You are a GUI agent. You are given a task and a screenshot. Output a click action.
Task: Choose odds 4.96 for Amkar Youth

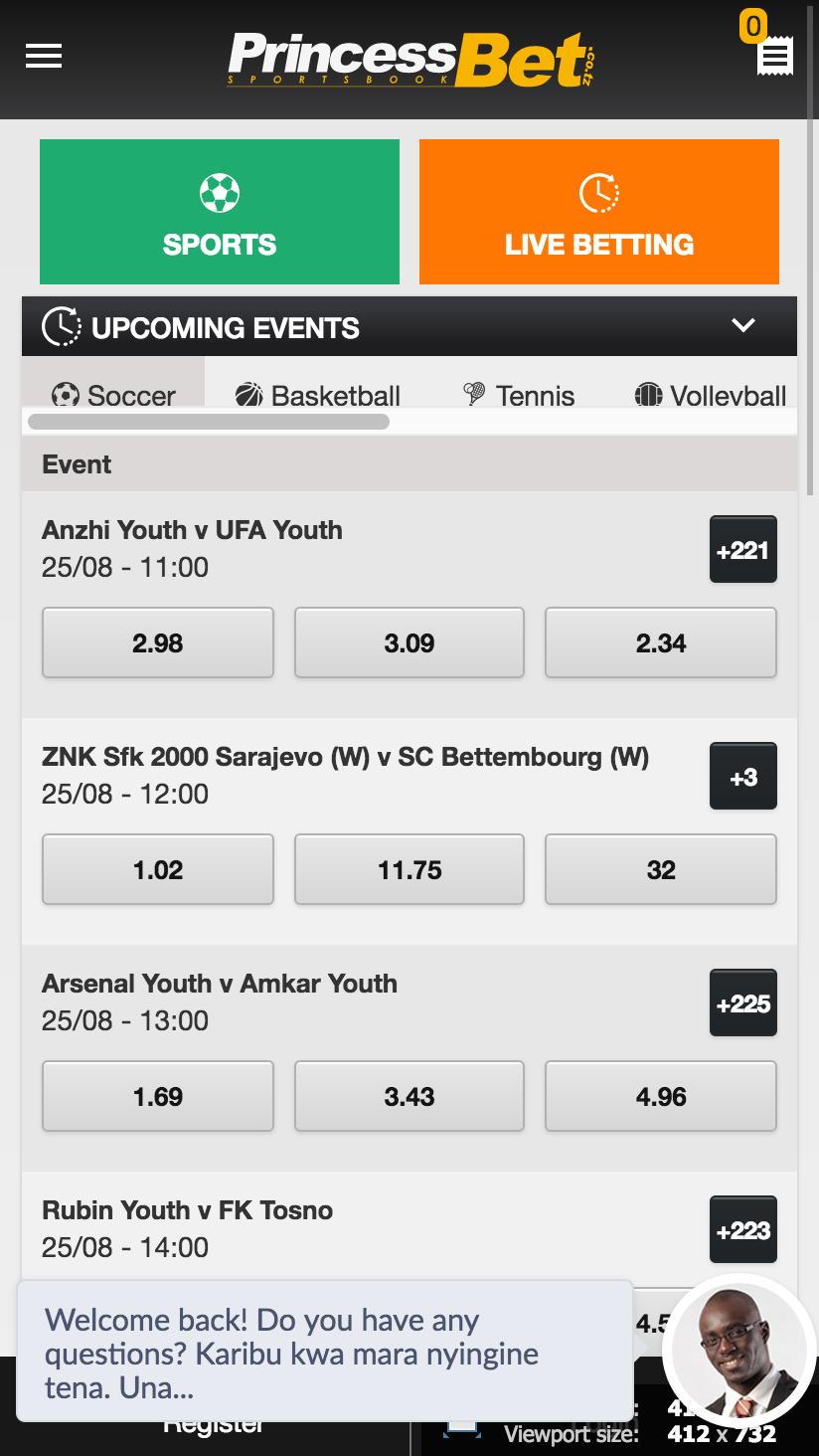tap(661, 1096)
